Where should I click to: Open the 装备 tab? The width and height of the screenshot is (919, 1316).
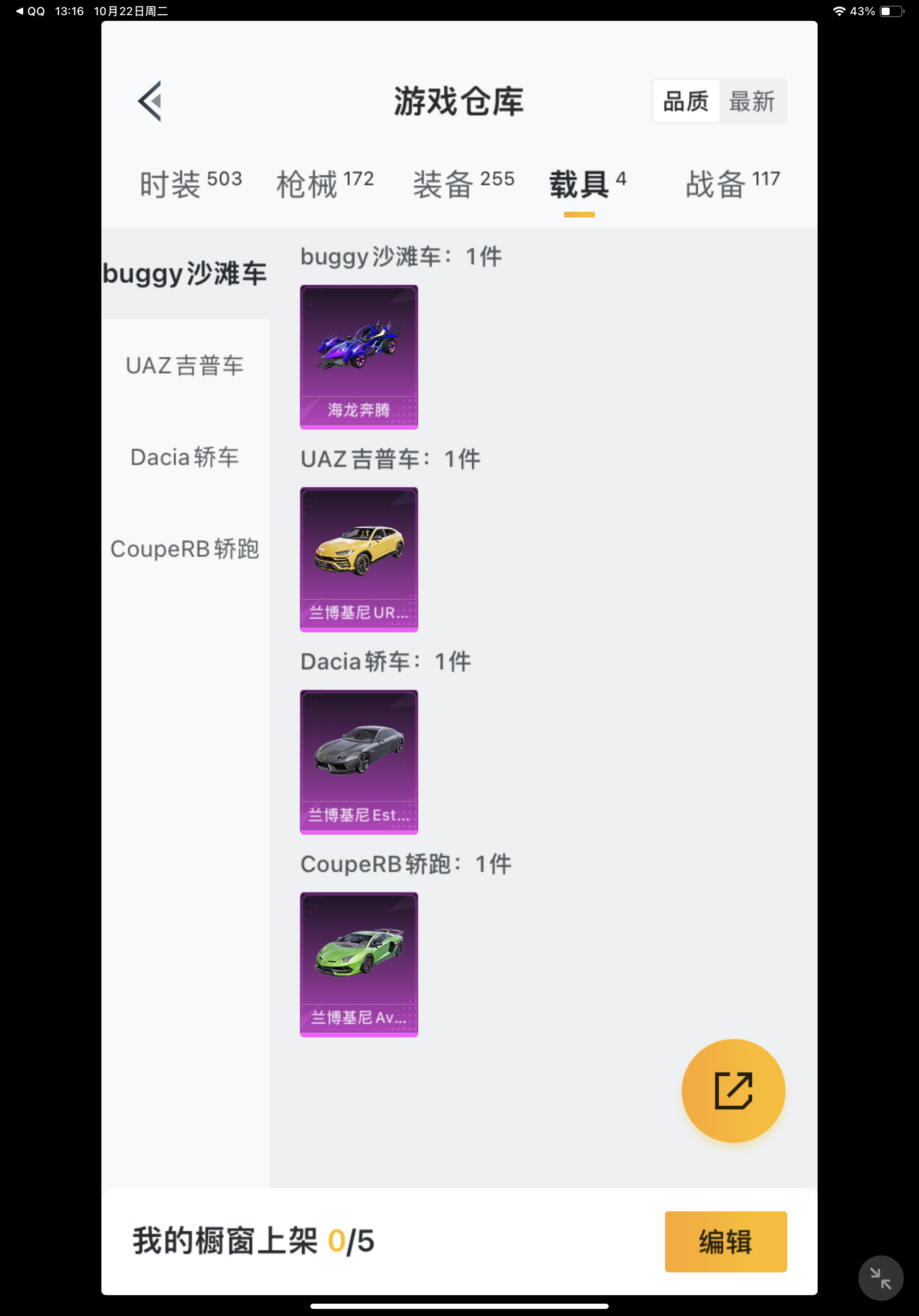coord(463,183)
